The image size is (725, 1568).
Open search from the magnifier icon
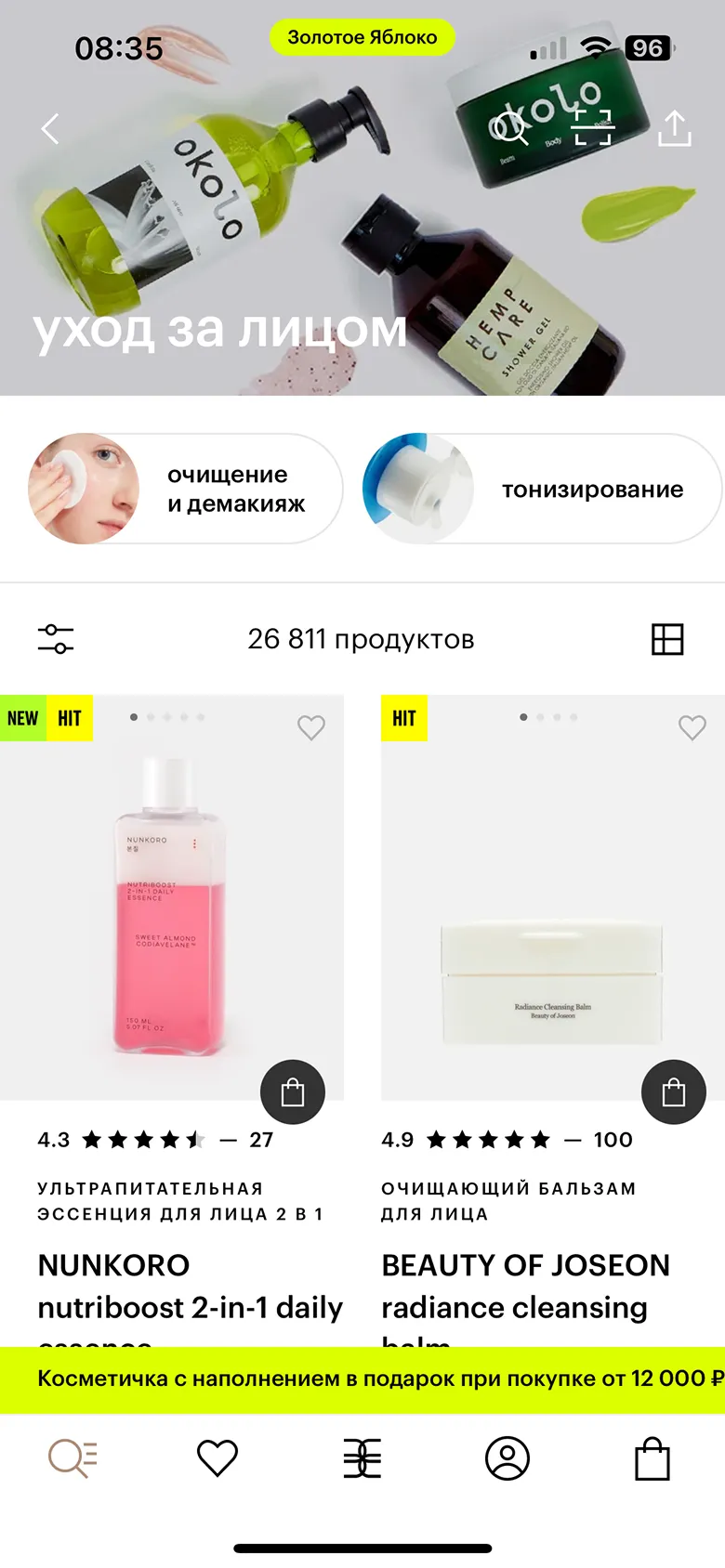pos(510,129)
